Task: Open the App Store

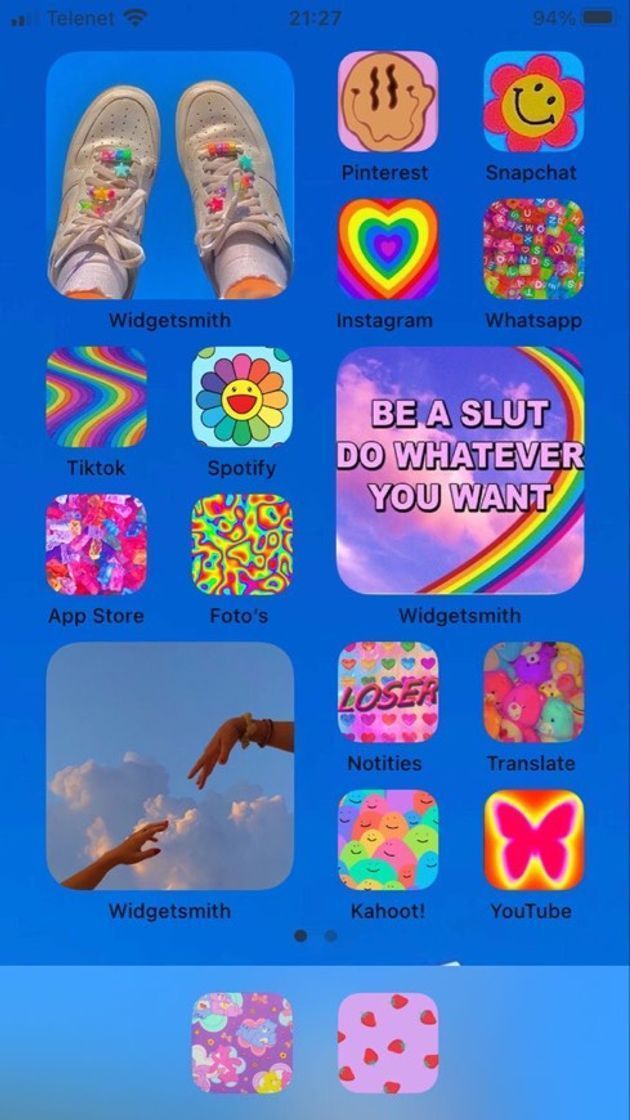Action: tap(96, 544)
